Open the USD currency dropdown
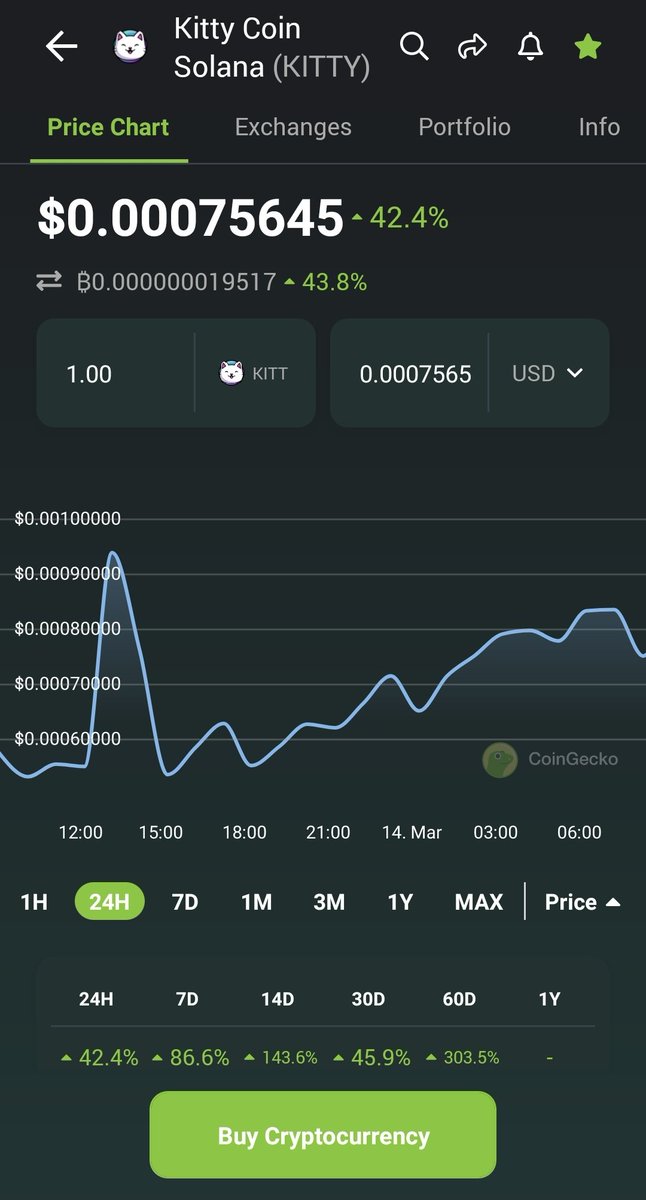 pos(548,373)
